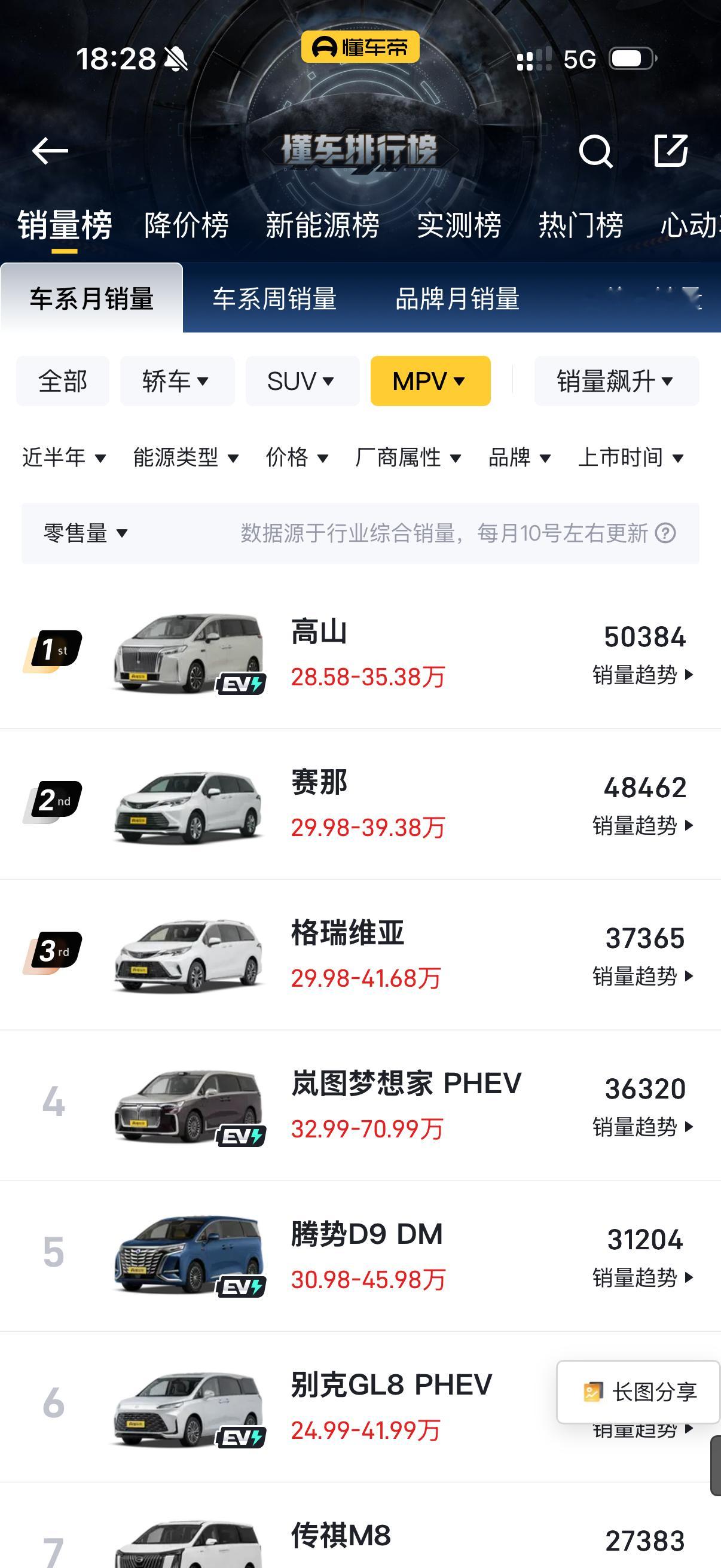721x1568 pixels.
Task: Select the 全部 filter chip
Action: point(63,380)
